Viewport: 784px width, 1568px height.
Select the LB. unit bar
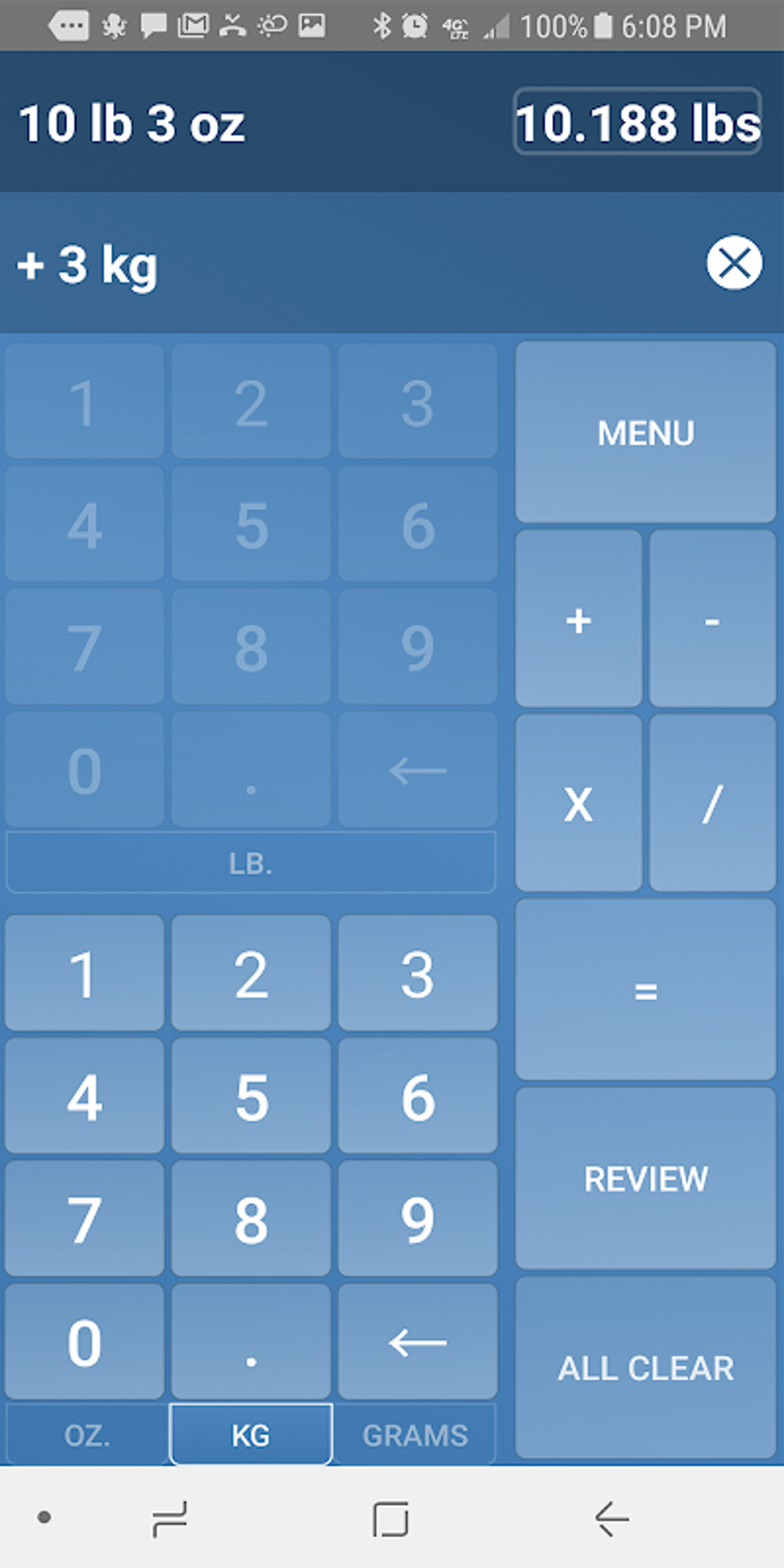[x=251, y=863]
